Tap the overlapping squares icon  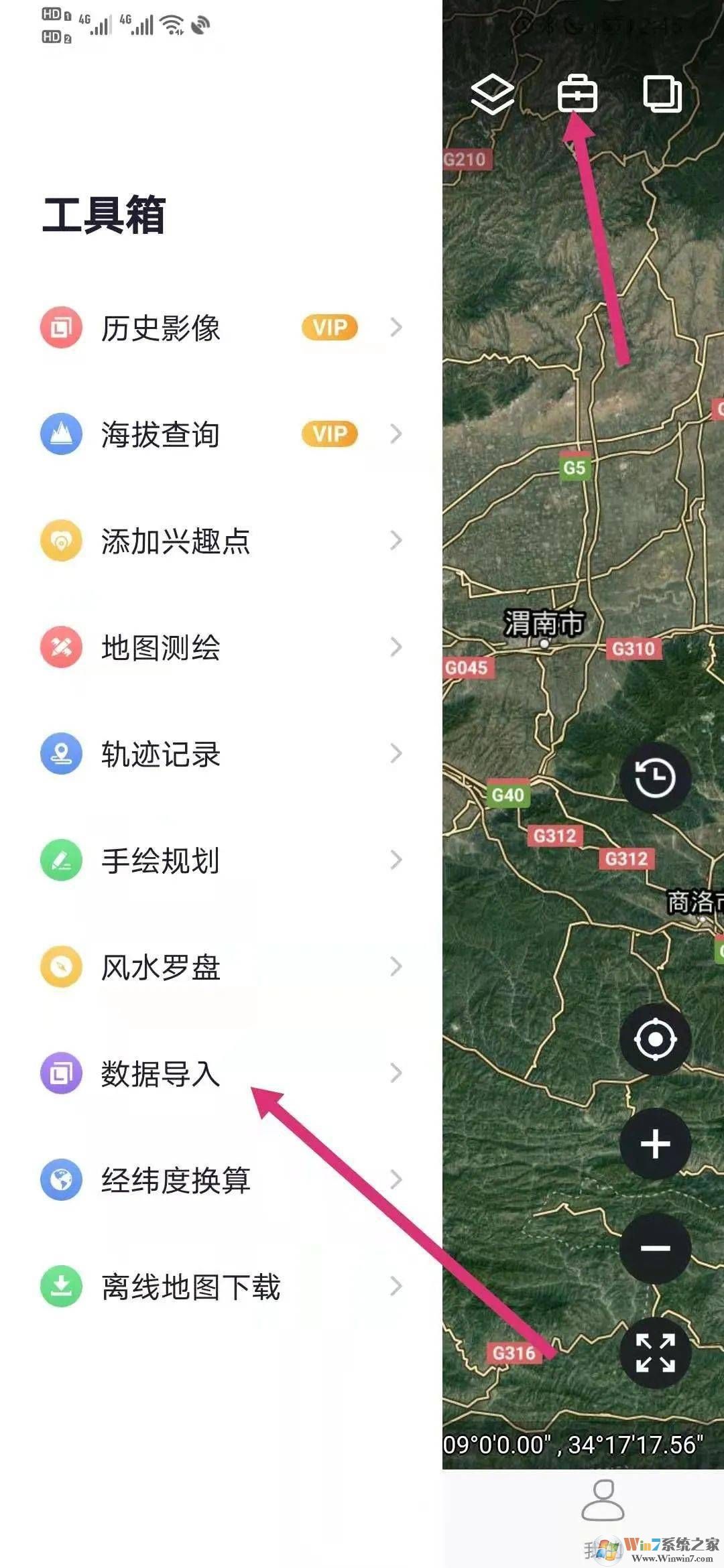(662, 94)
